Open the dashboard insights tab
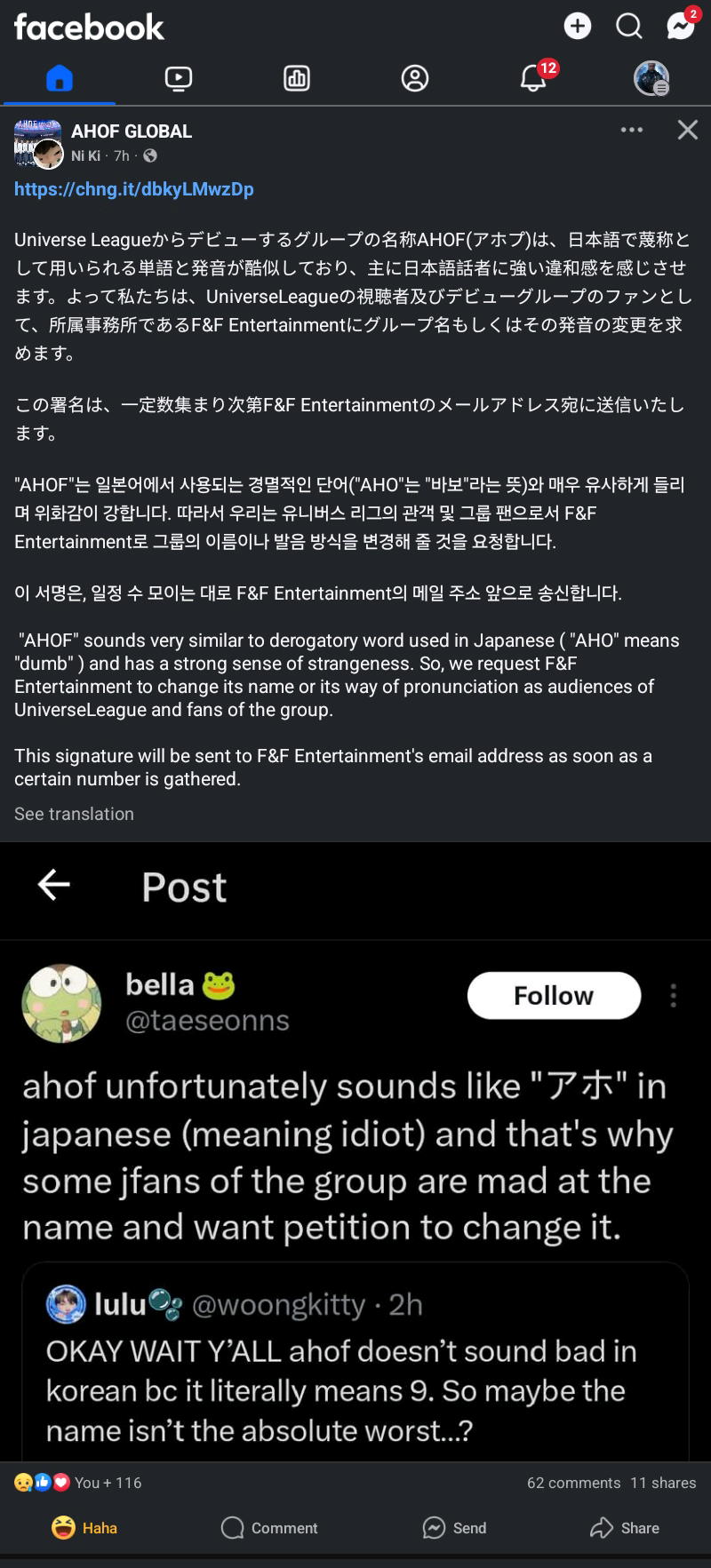The height and width of the screenshot is (1568, 711). pyautogui.click(x=297, y=79)
